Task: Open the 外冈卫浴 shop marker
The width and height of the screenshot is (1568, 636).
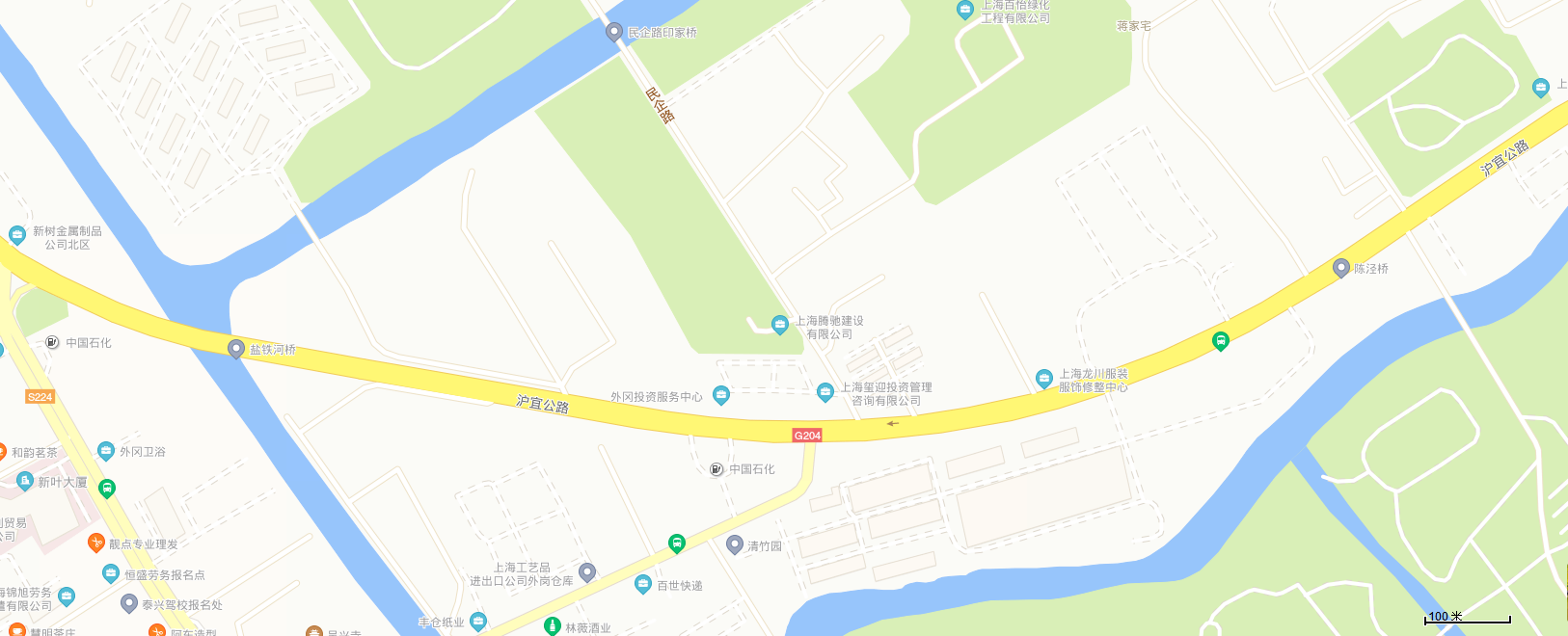Action: click(x=106, y=451)
